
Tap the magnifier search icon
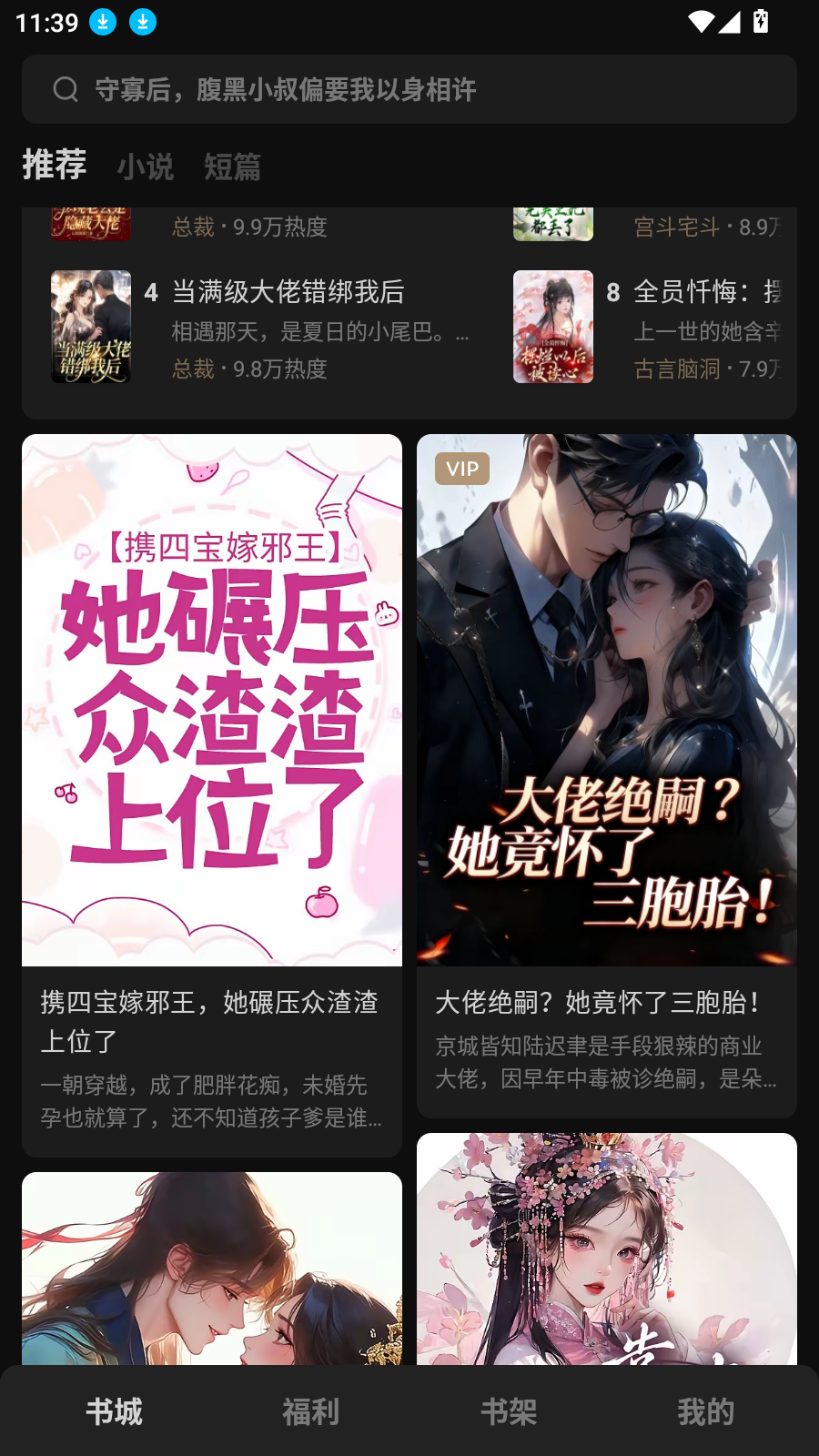click(65, 88)
